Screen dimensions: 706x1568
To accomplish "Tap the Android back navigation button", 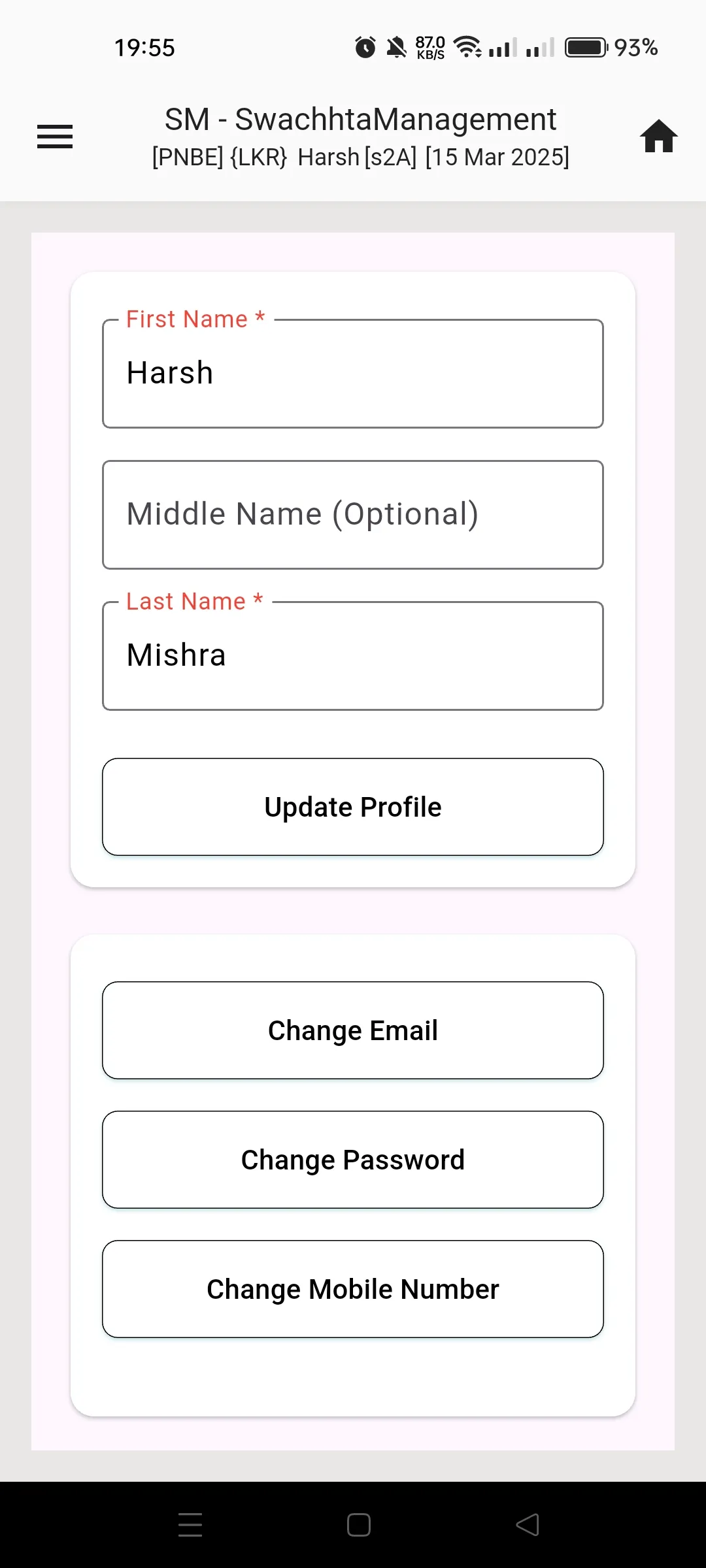I will pos(528,1525).
